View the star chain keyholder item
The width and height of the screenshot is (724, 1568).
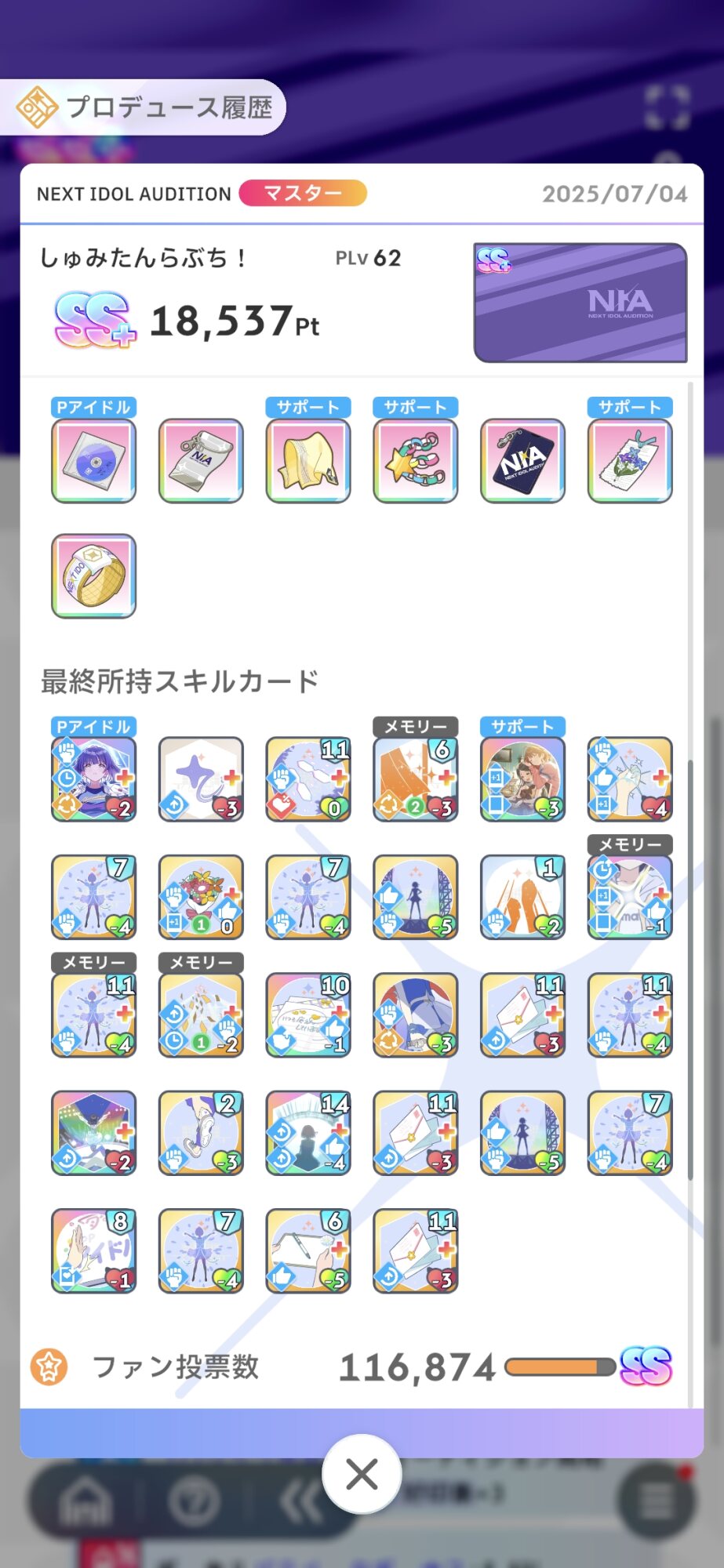(415, 461)
